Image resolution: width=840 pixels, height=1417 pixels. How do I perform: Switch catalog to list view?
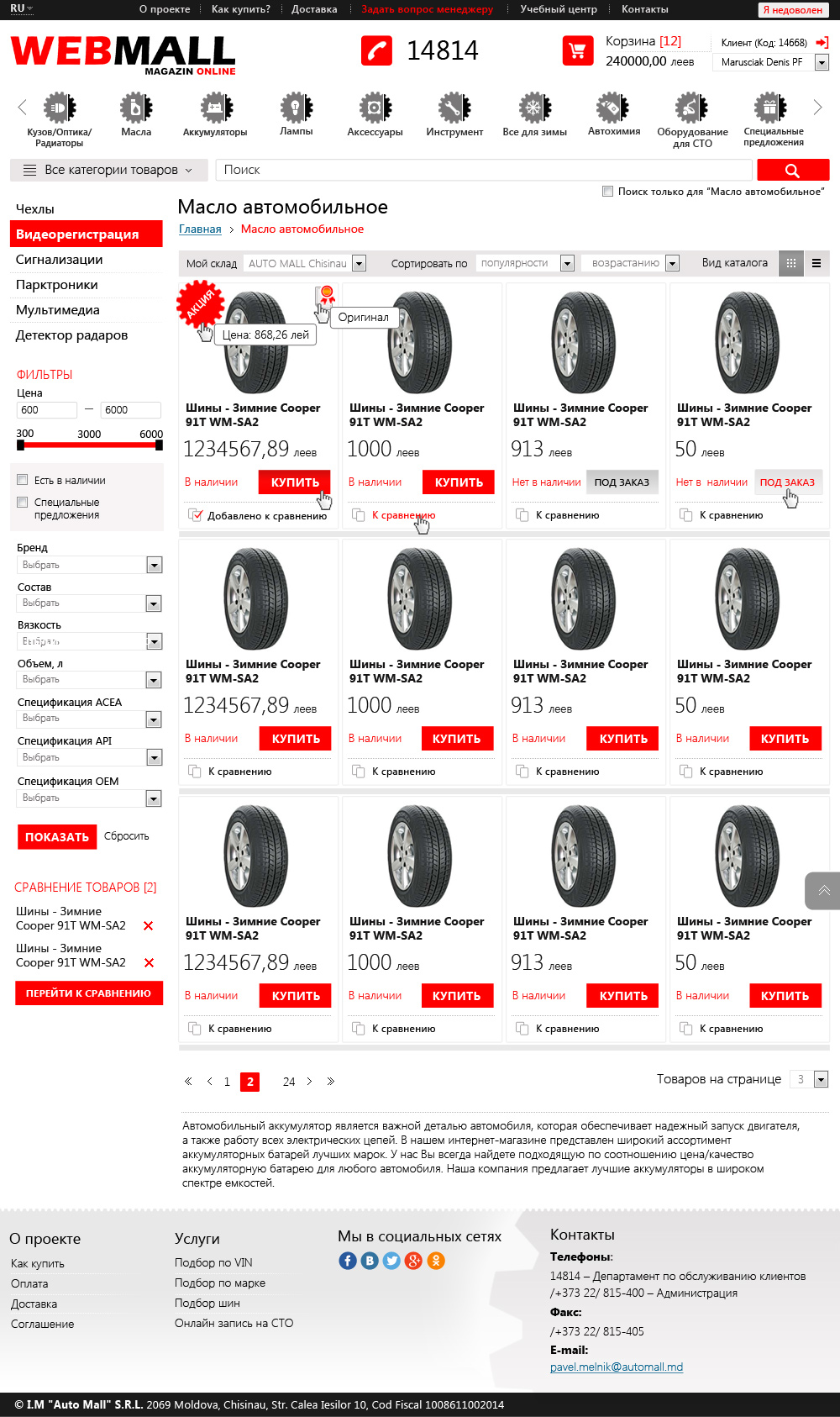[x=816, y=263]
